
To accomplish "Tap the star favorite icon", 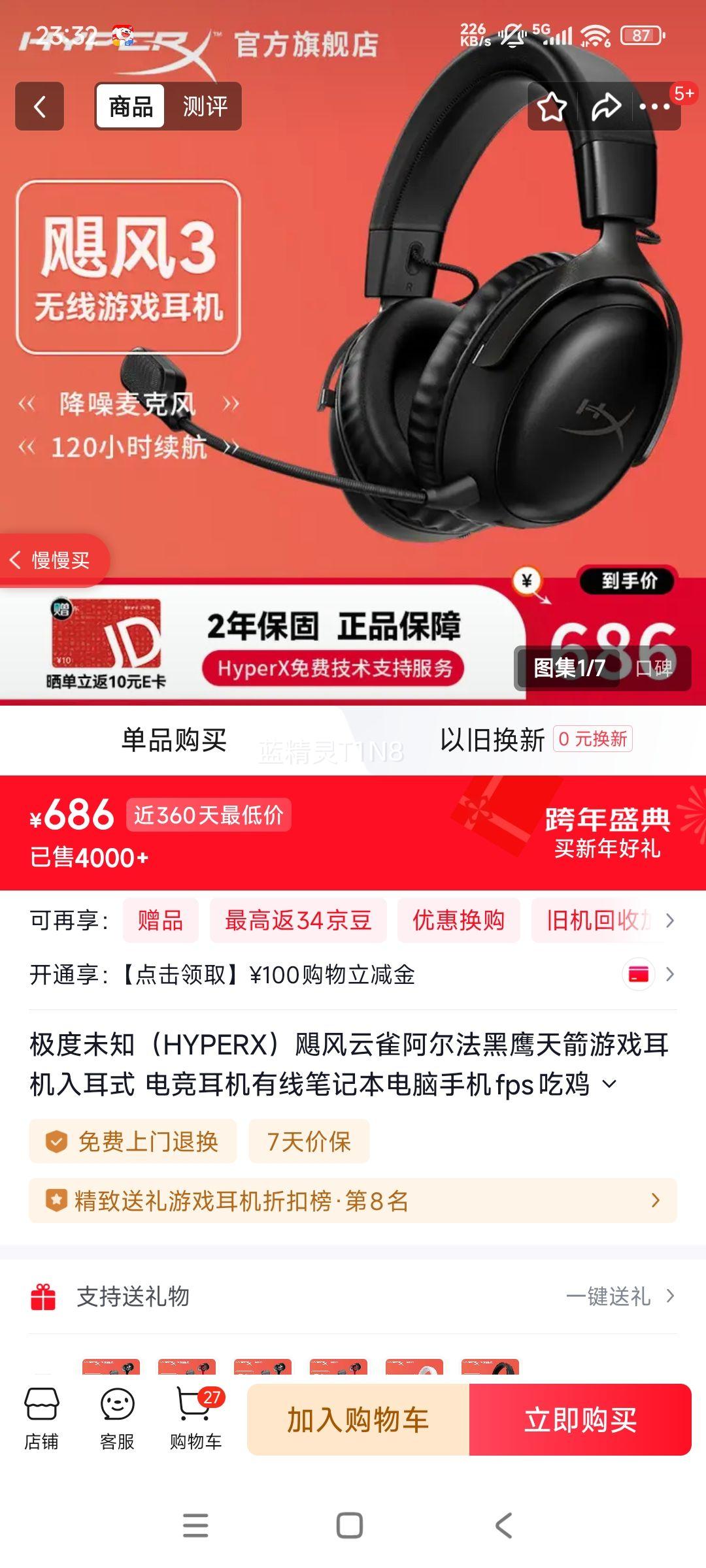I will pyautogui.click(x=552, y=106).
